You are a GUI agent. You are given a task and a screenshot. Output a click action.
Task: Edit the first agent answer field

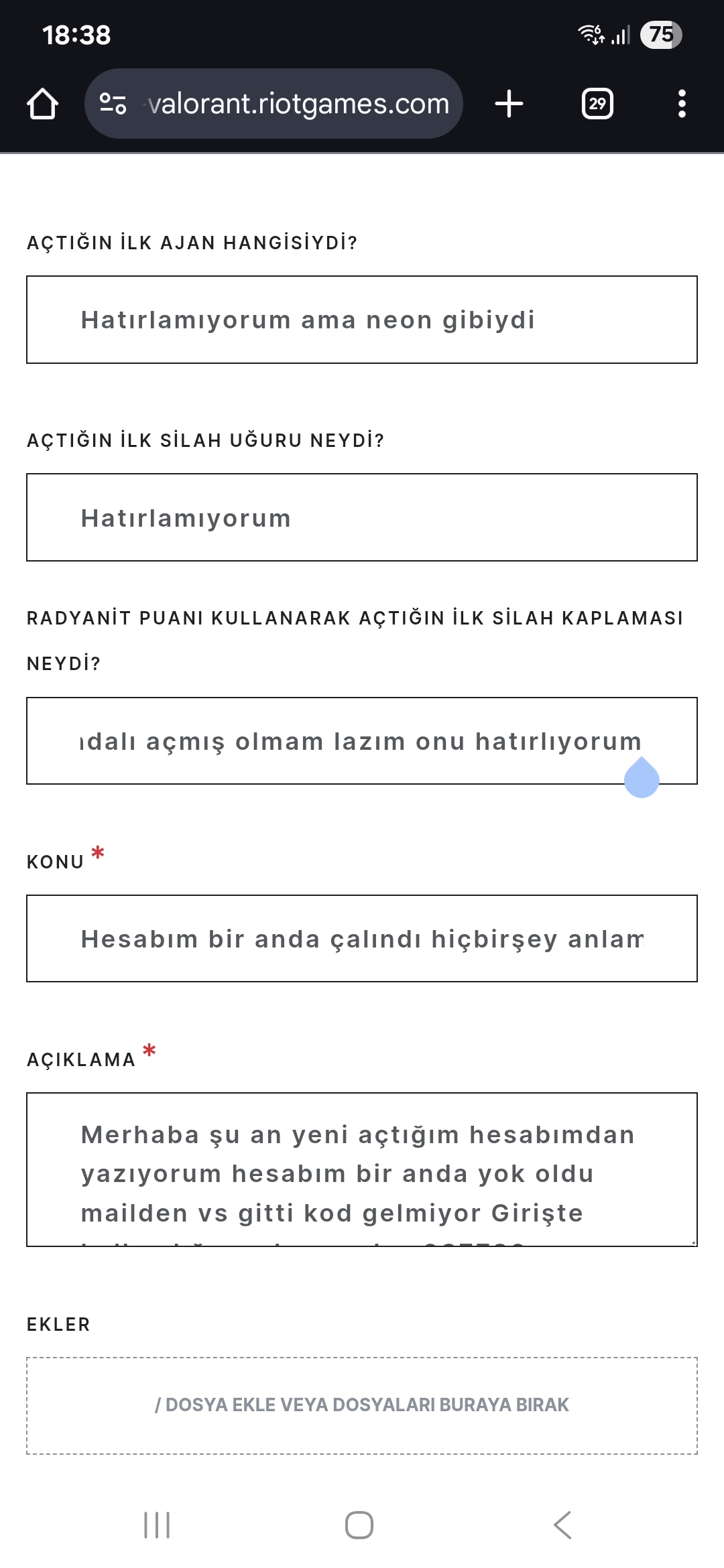click(x=362, y=320)
